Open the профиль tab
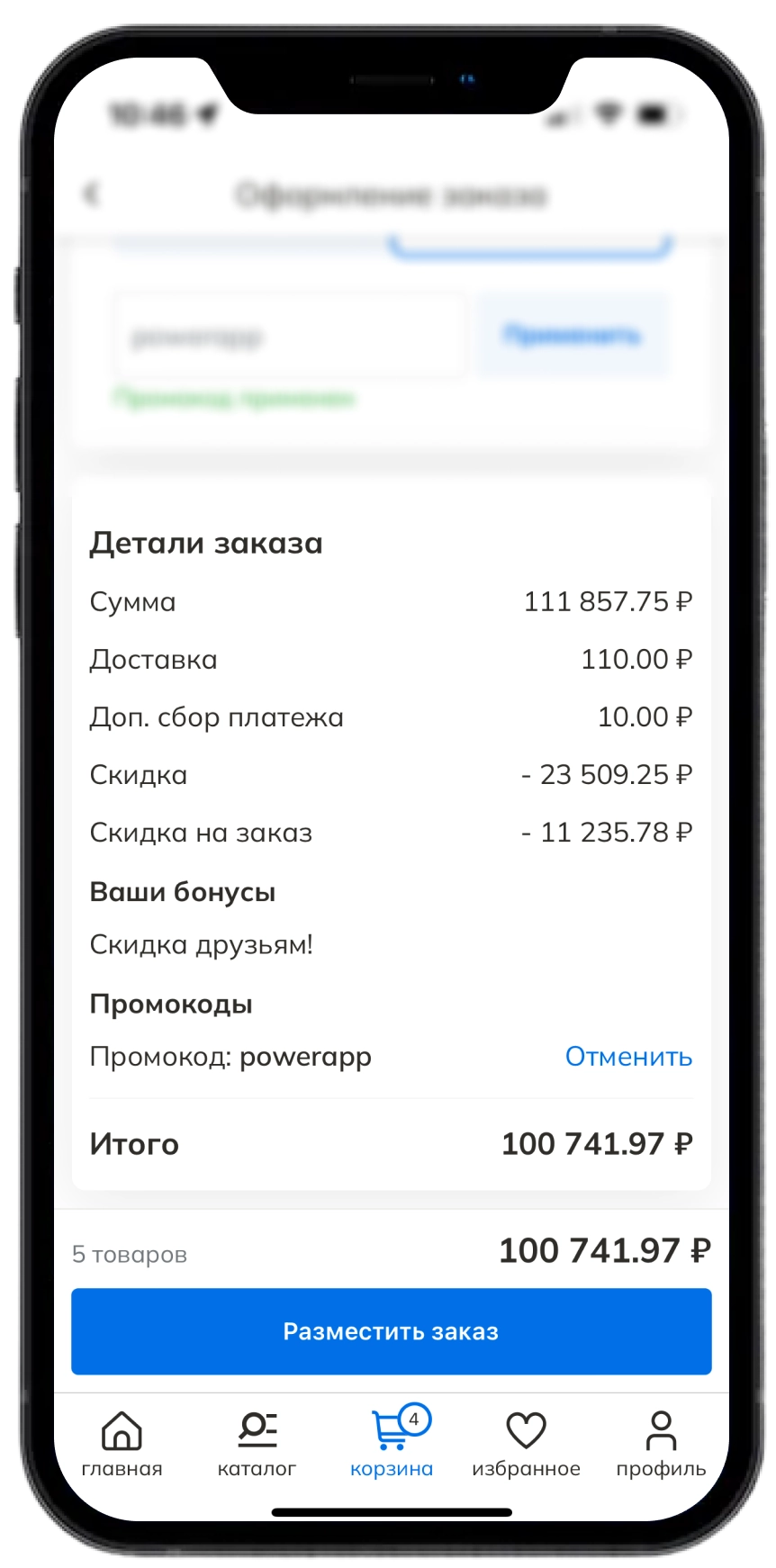This screenshot has width=776, height=1568. point(661,1443)
